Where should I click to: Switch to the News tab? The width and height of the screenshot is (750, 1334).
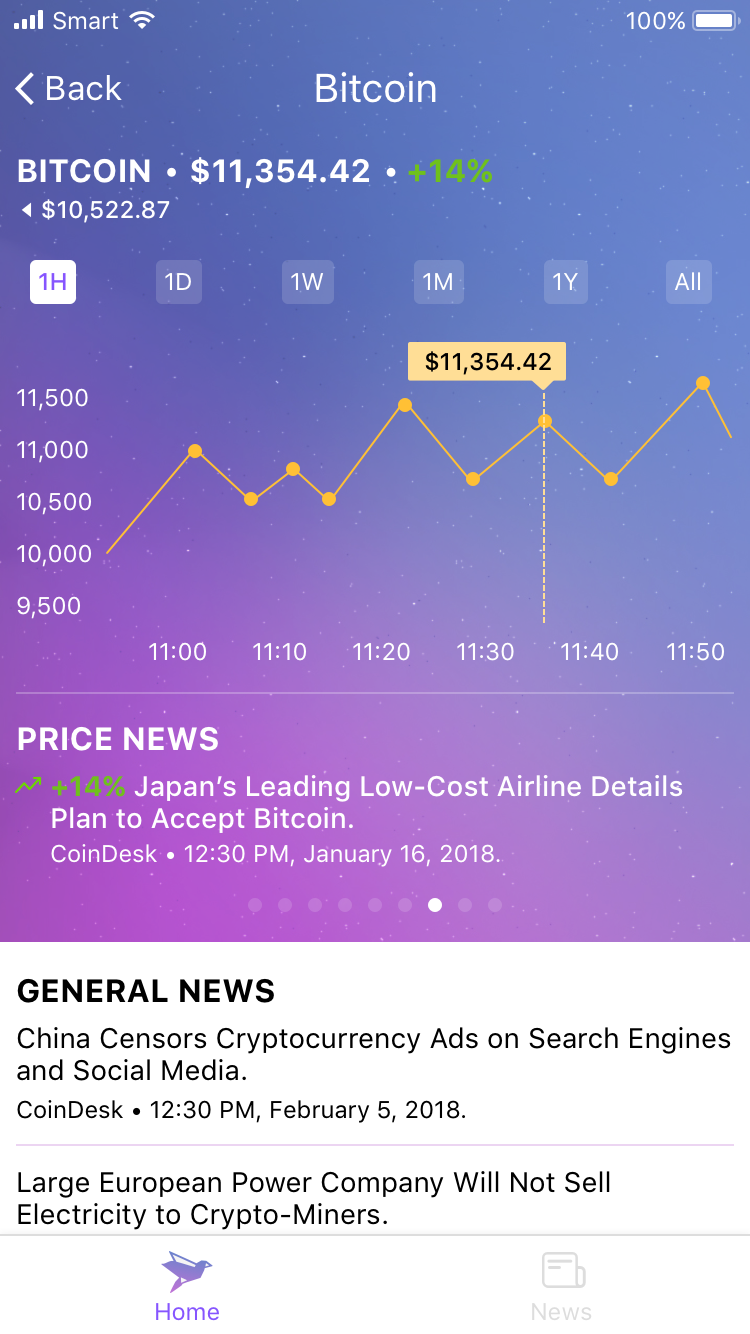click(562, 1286)
